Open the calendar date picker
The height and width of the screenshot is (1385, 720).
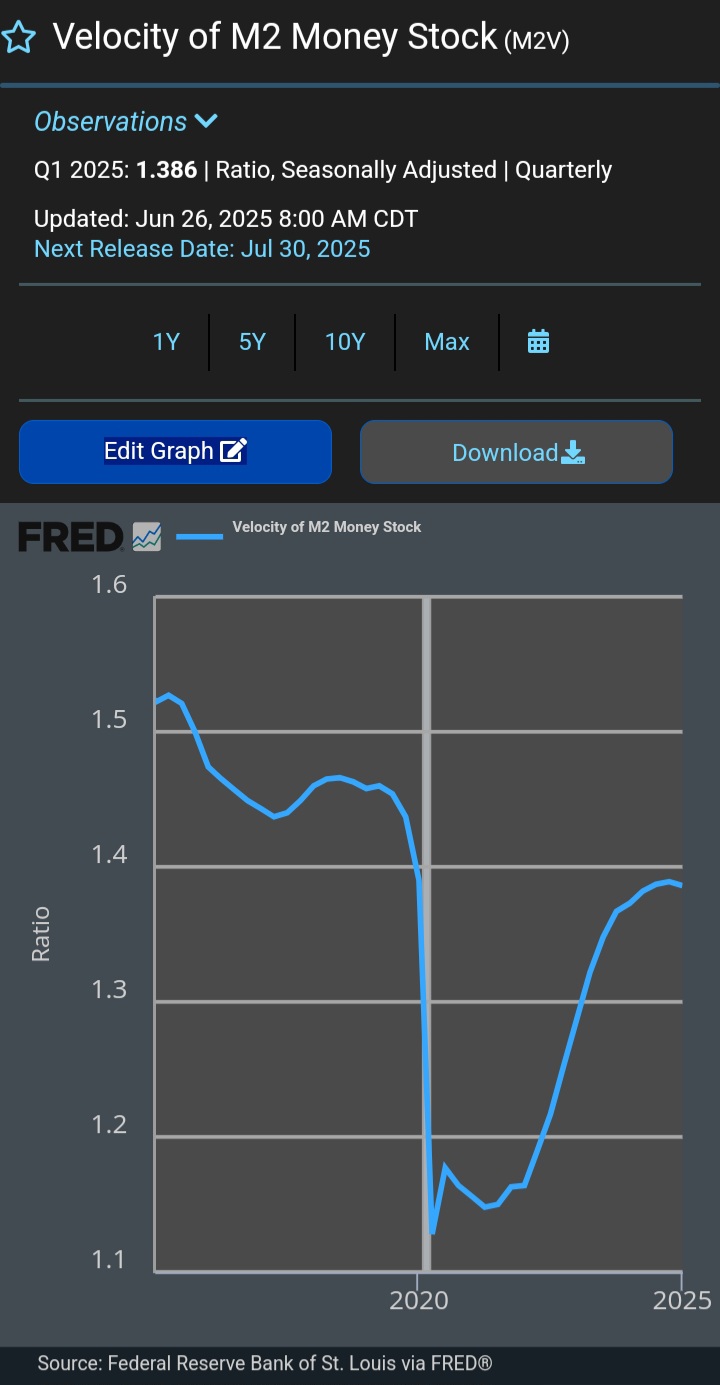click(x=539, y=342)
